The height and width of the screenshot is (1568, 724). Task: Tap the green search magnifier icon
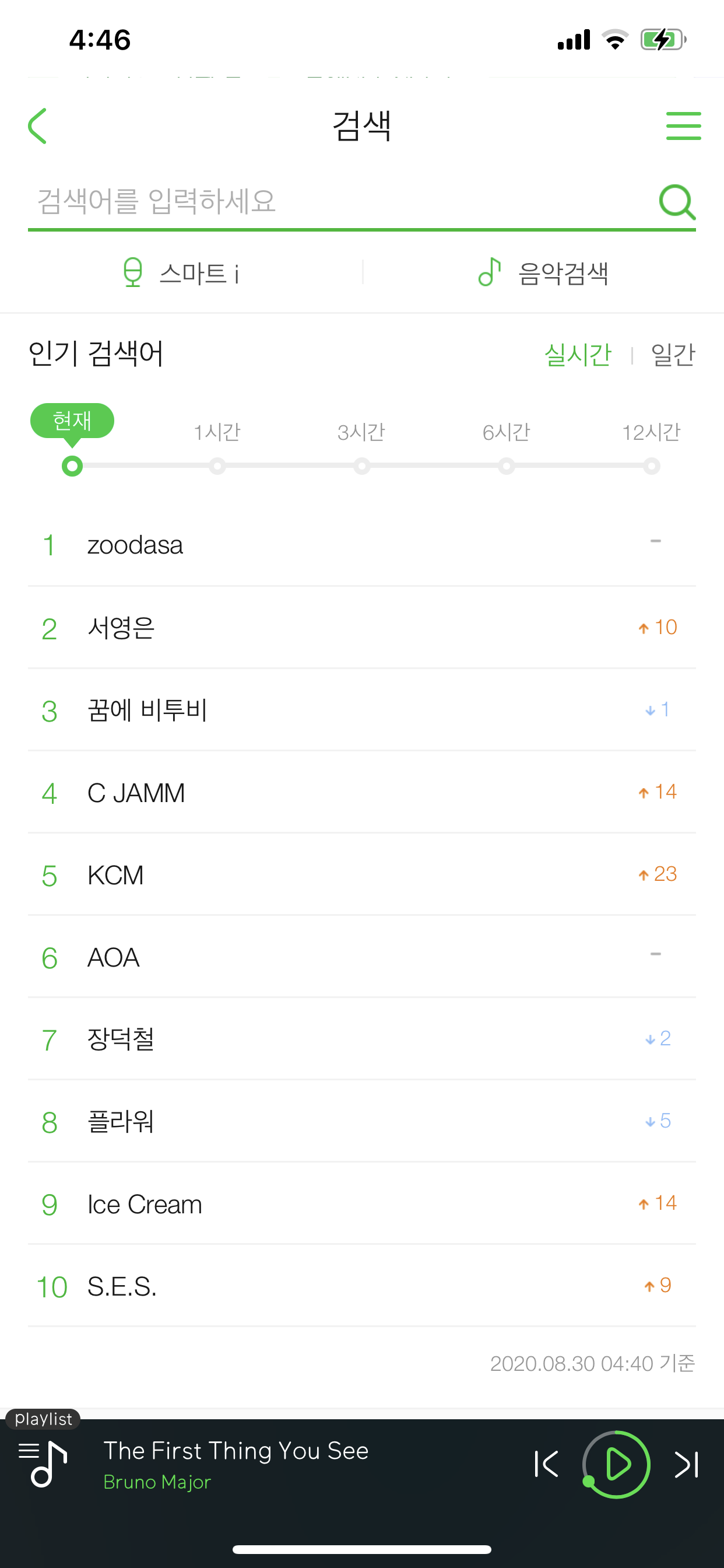point(677,201)
